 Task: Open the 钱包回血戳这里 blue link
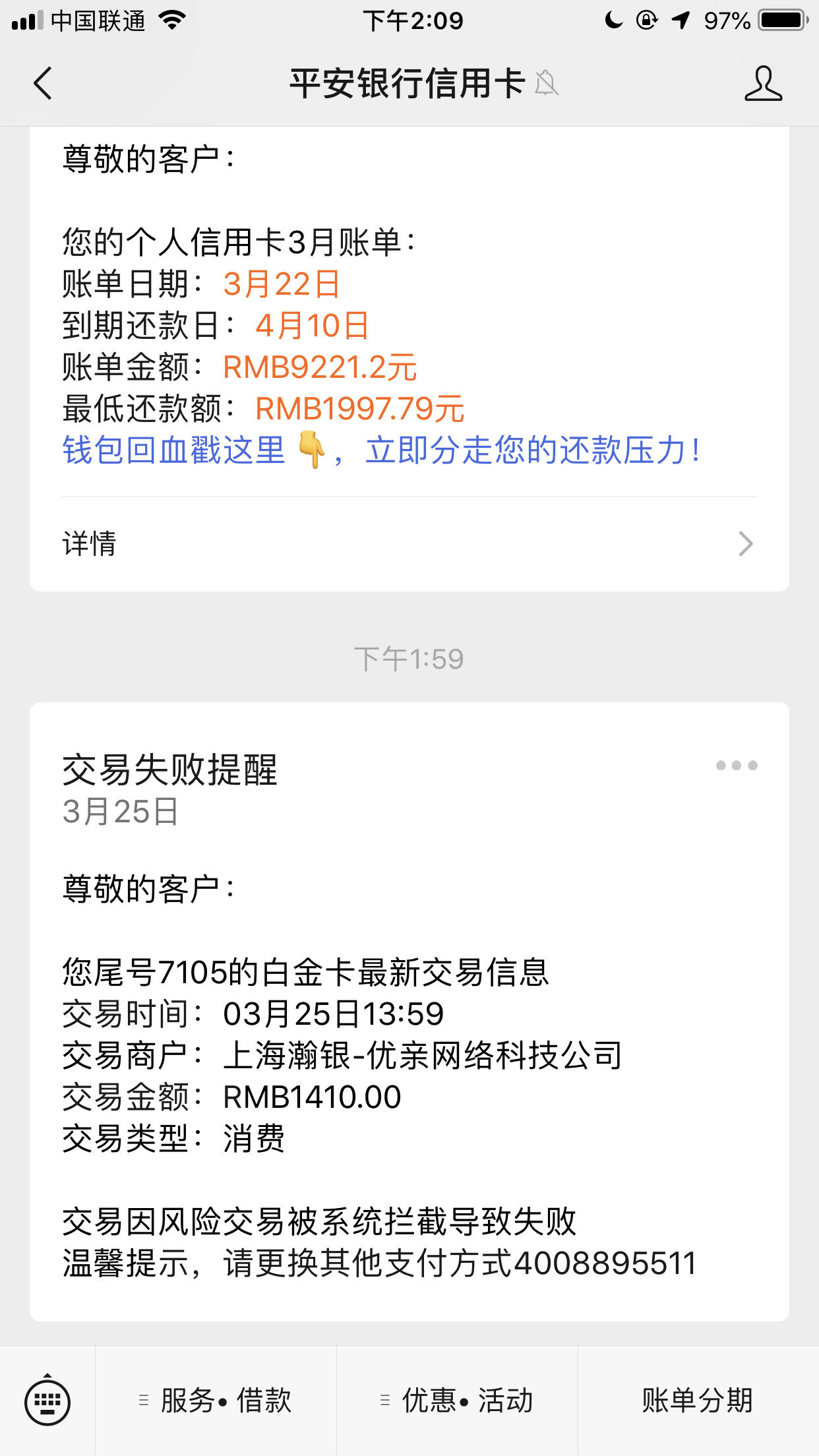pos(381,451)
